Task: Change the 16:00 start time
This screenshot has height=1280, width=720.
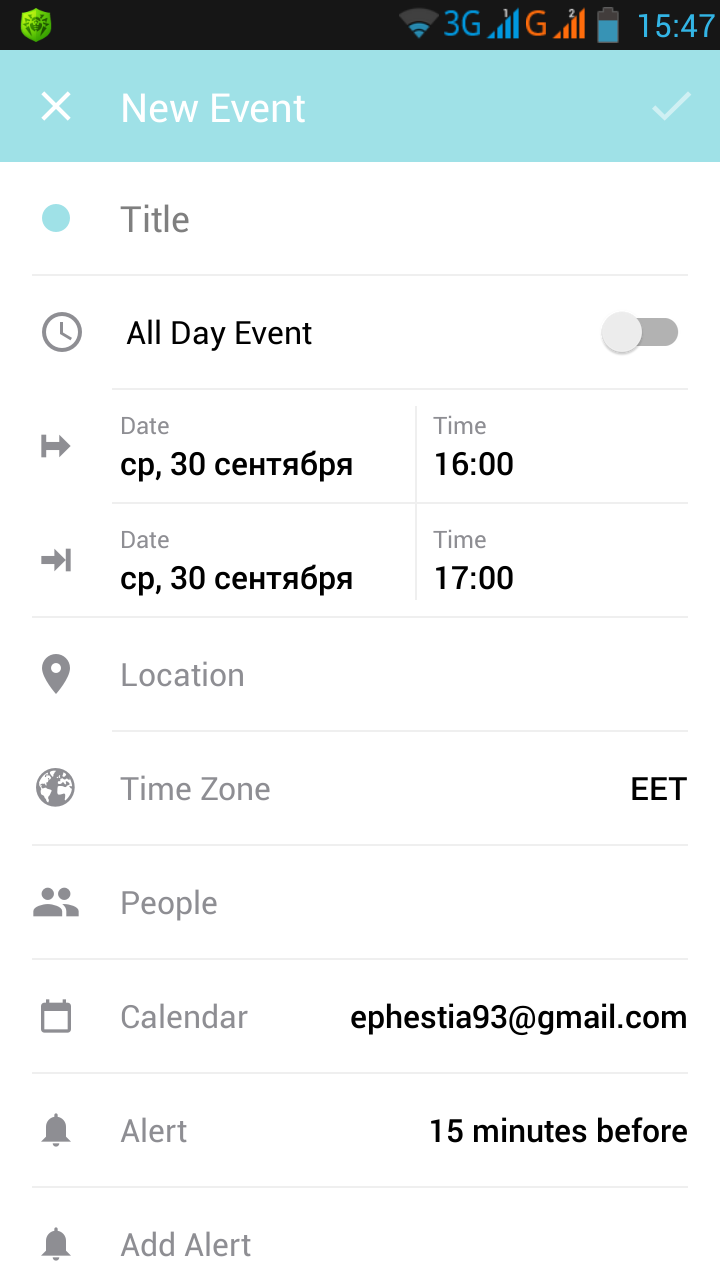Action: coord(552,446)
